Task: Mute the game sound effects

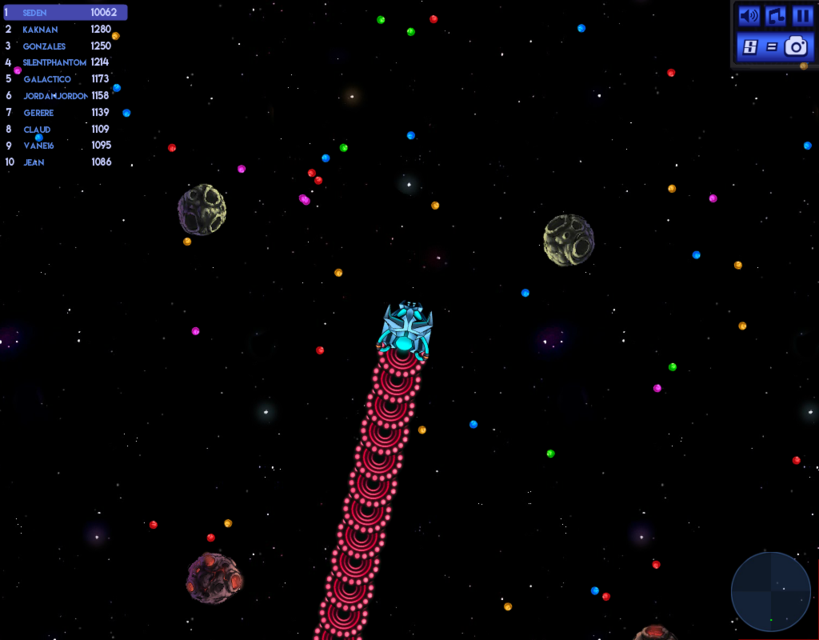Action: pos(748,16)
